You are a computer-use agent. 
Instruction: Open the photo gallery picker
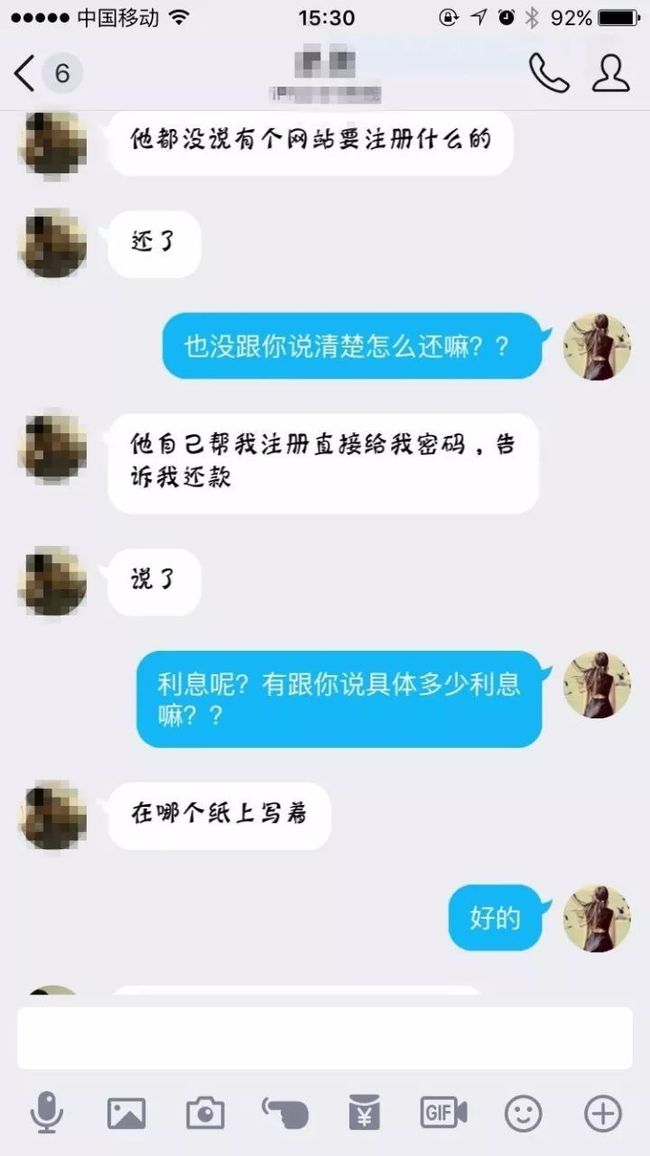tap(126, 1113)
